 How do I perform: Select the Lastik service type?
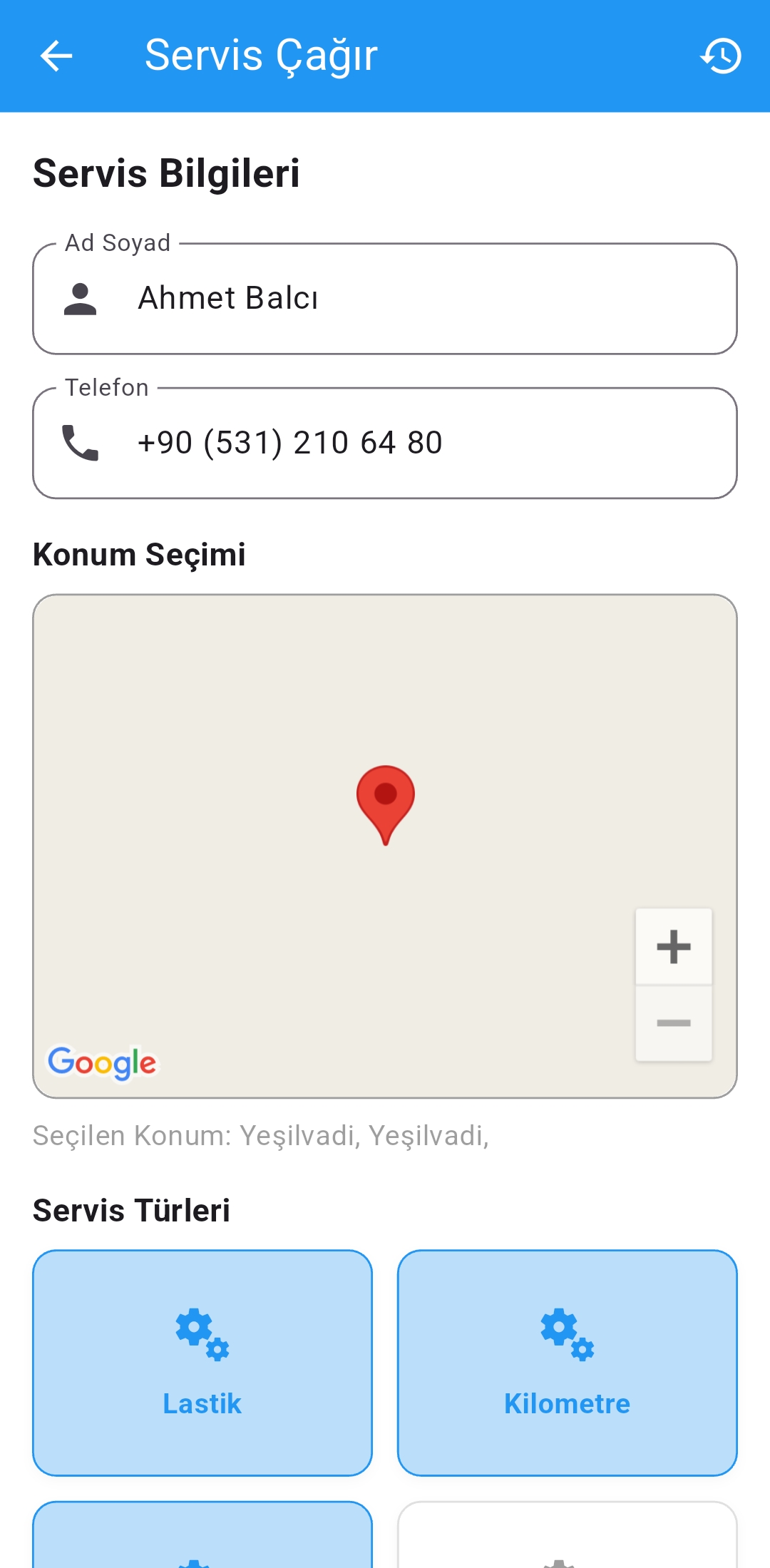pos(202,1363)
